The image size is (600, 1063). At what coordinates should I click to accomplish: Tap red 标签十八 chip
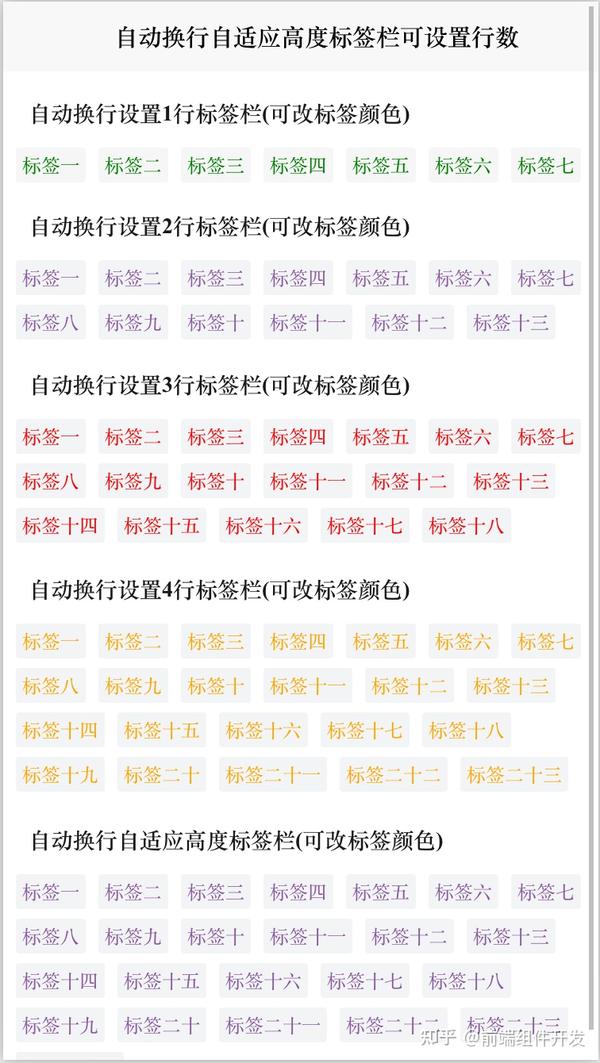466,525
